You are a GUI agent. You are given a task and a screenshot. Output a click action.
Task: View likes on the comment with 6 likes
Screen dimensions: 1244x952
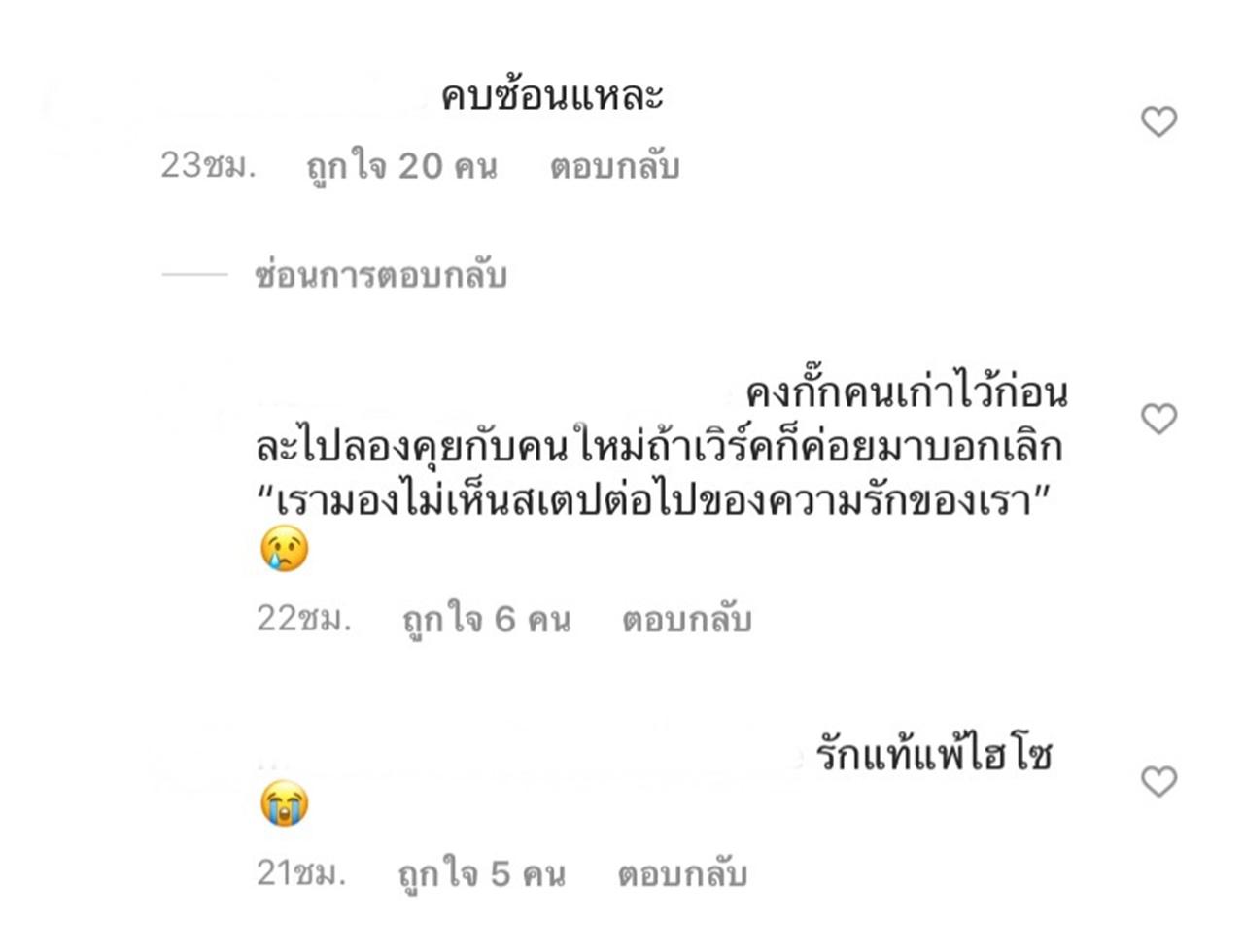[x=486, y=620]
